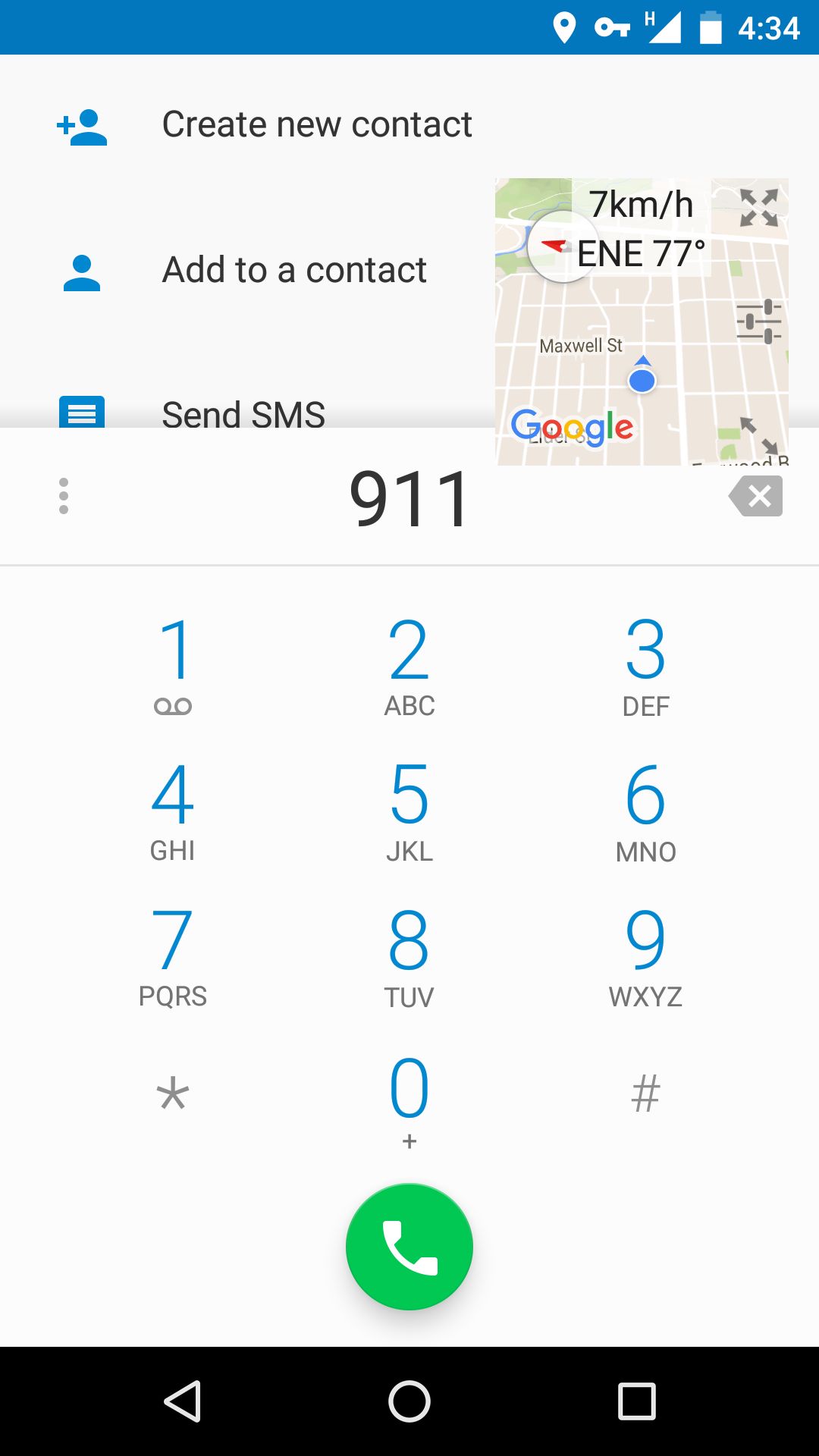Tap the star key
Screen dimensions: 819x1456
[173, 1094]
